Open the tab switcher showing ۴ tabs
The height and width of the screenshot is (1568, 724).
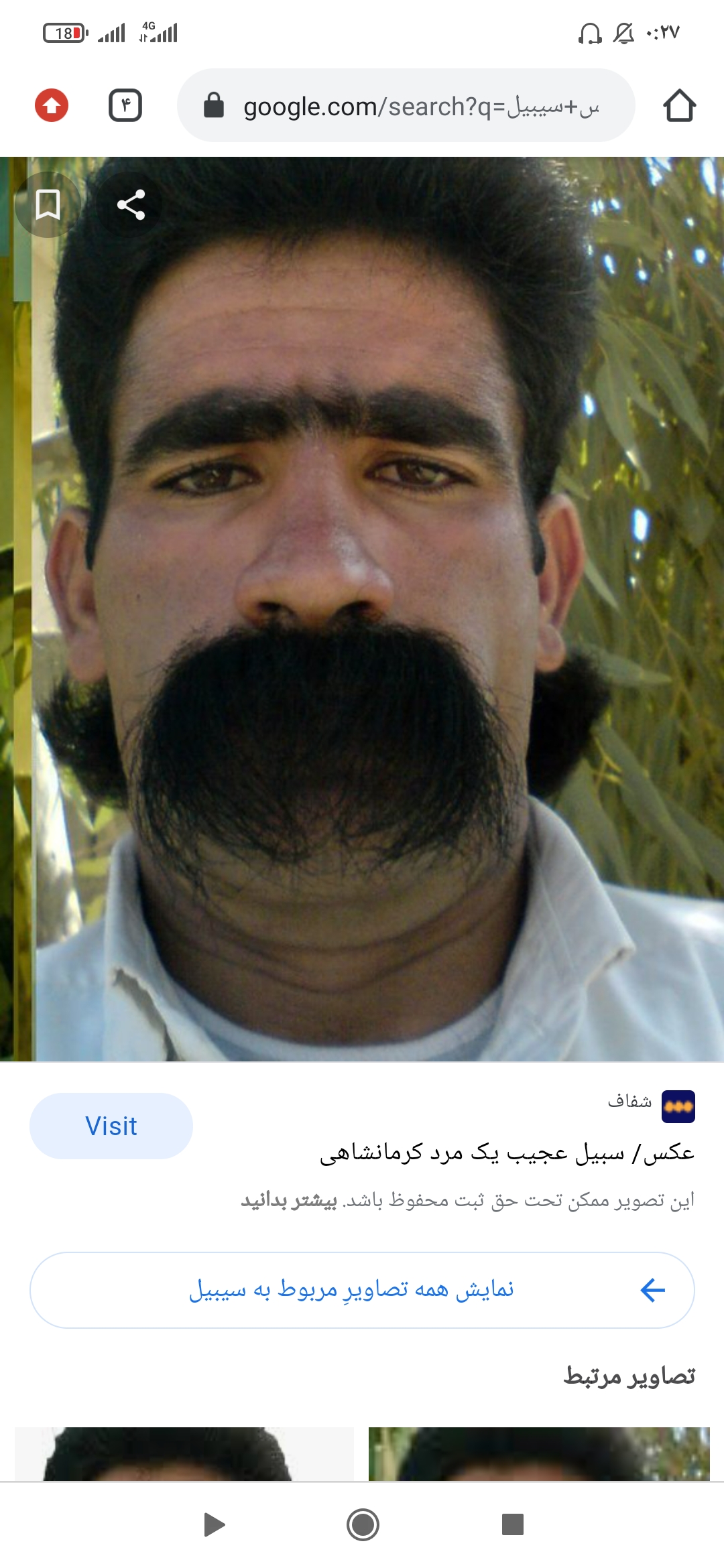click(x=125, y=105)
